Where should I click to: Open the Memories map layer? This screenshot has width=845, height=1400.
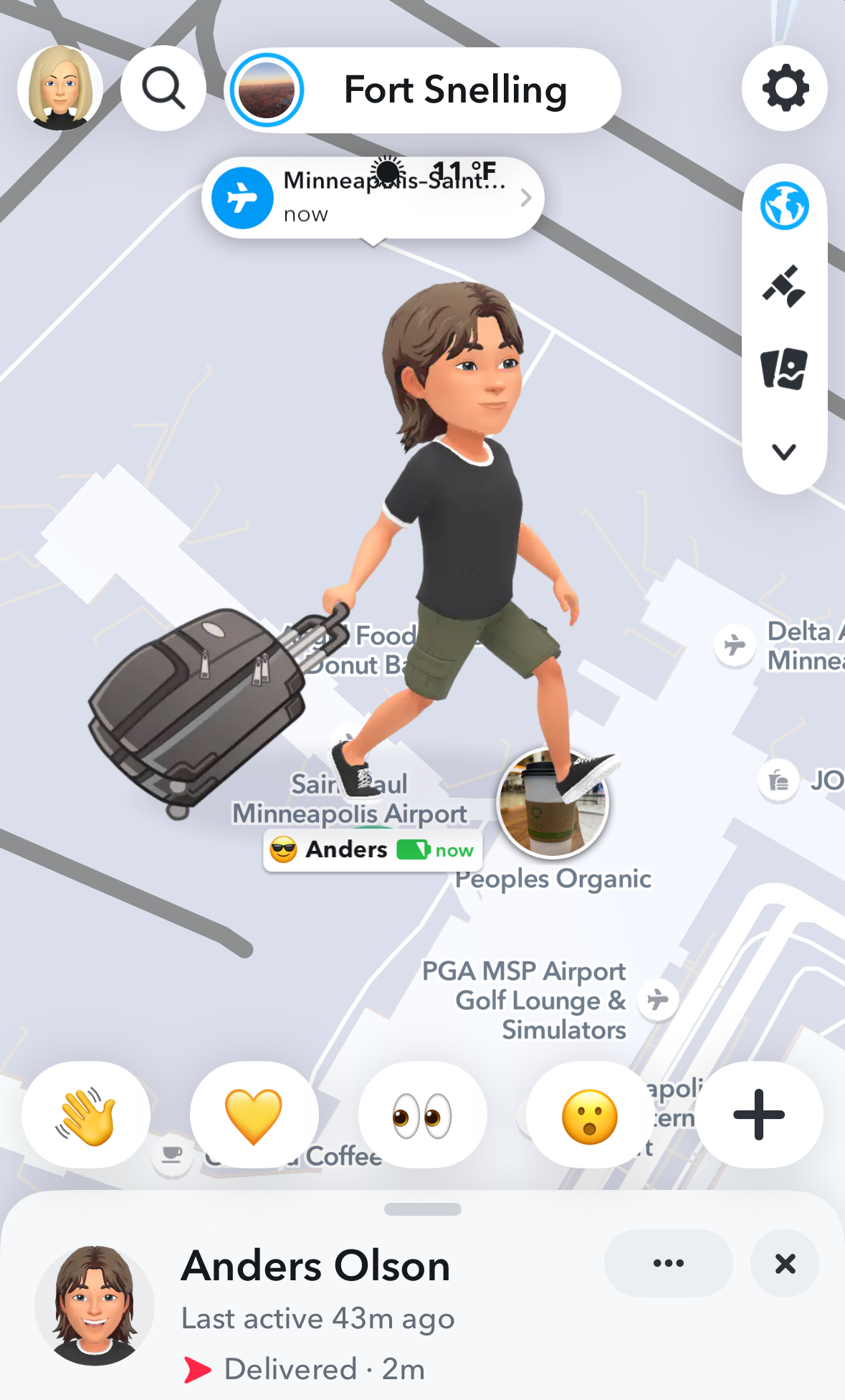coord(785,368)
